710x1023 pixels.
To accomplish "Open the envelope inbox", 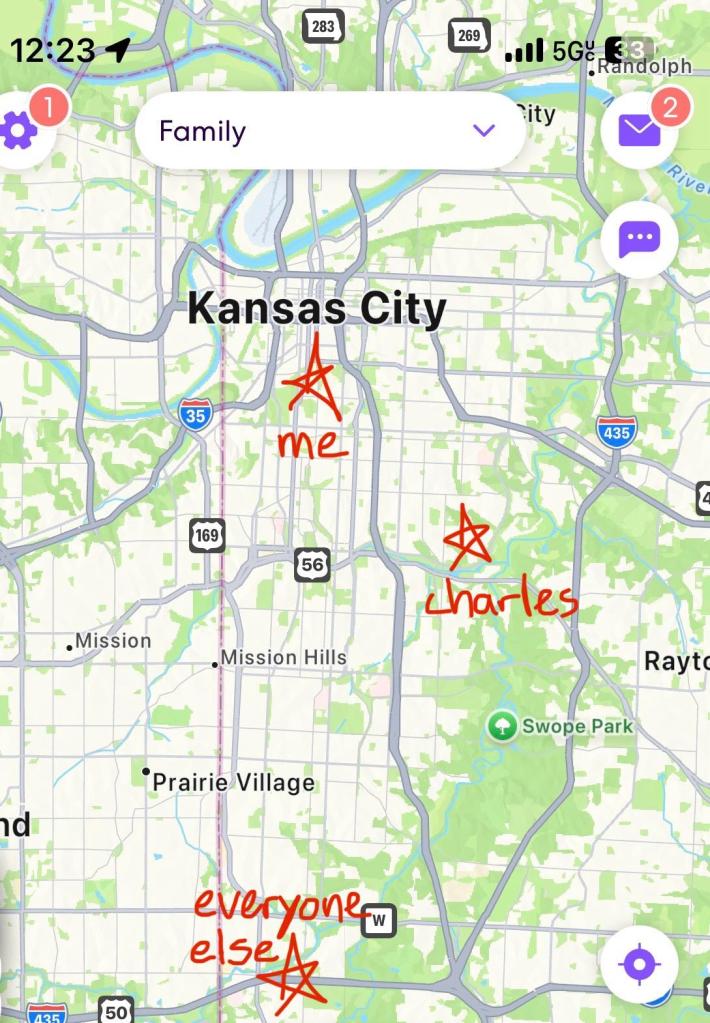I will pos(639,131).
